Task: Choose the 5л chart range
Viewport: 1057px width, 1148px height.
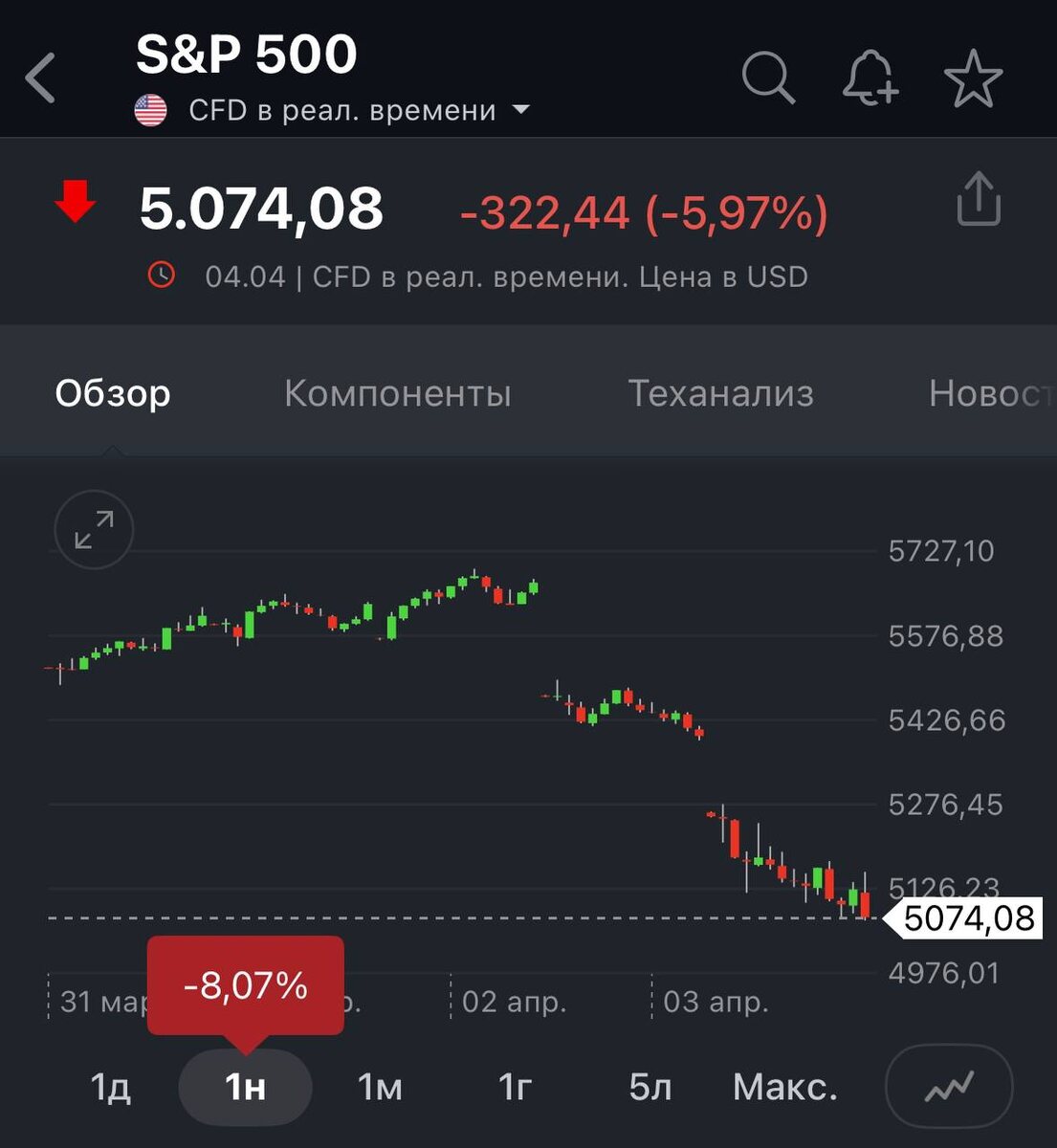Action: pyautogui.click(x=650, y=1087)
